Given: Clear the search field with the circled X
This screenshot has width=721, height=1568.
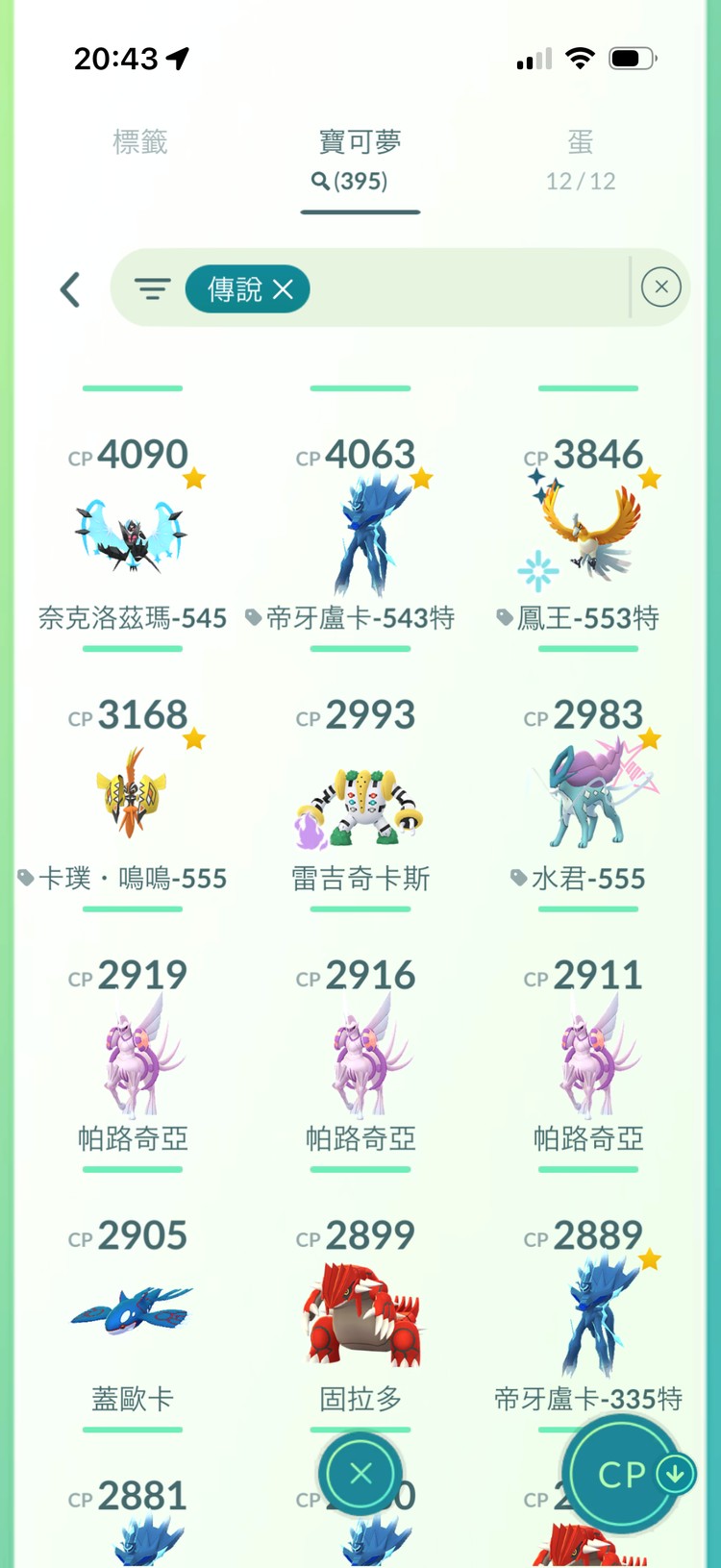Looking at the screenshot, I should (x=661, y=287).
